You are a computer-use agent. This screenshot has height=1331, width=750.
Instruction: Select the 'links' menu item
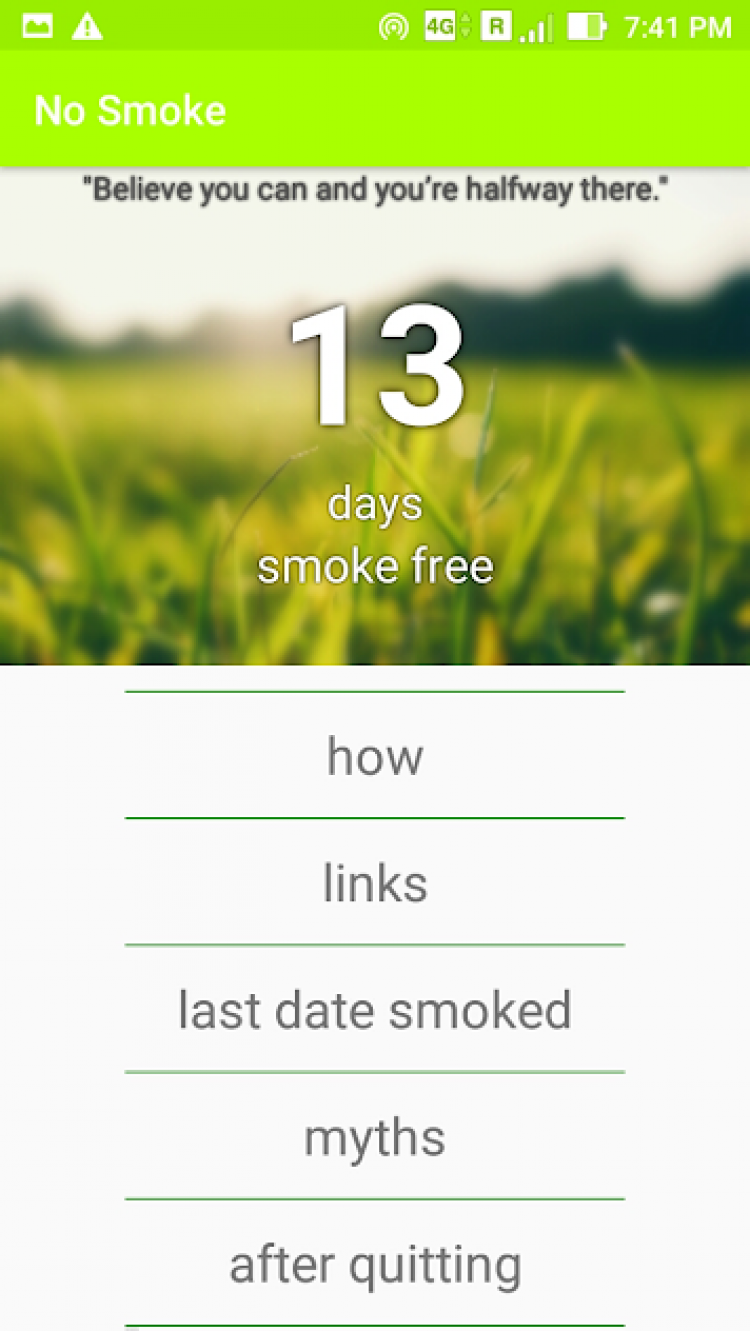point(375,883)
